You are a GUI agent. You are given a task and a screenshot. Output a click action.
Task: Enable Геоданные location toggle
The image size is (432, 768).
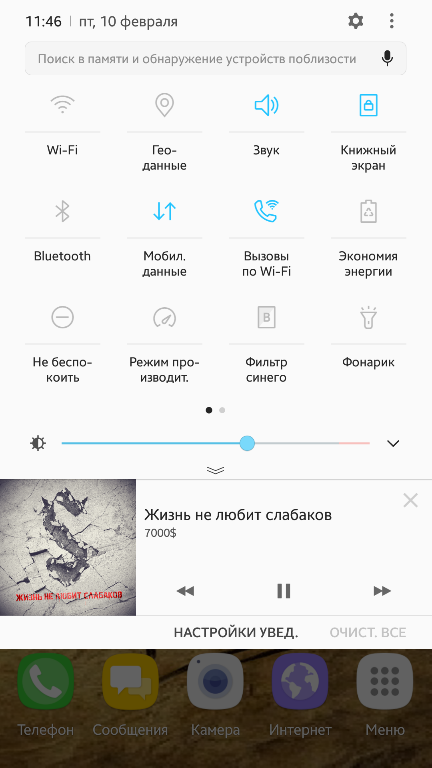[164, 105]
